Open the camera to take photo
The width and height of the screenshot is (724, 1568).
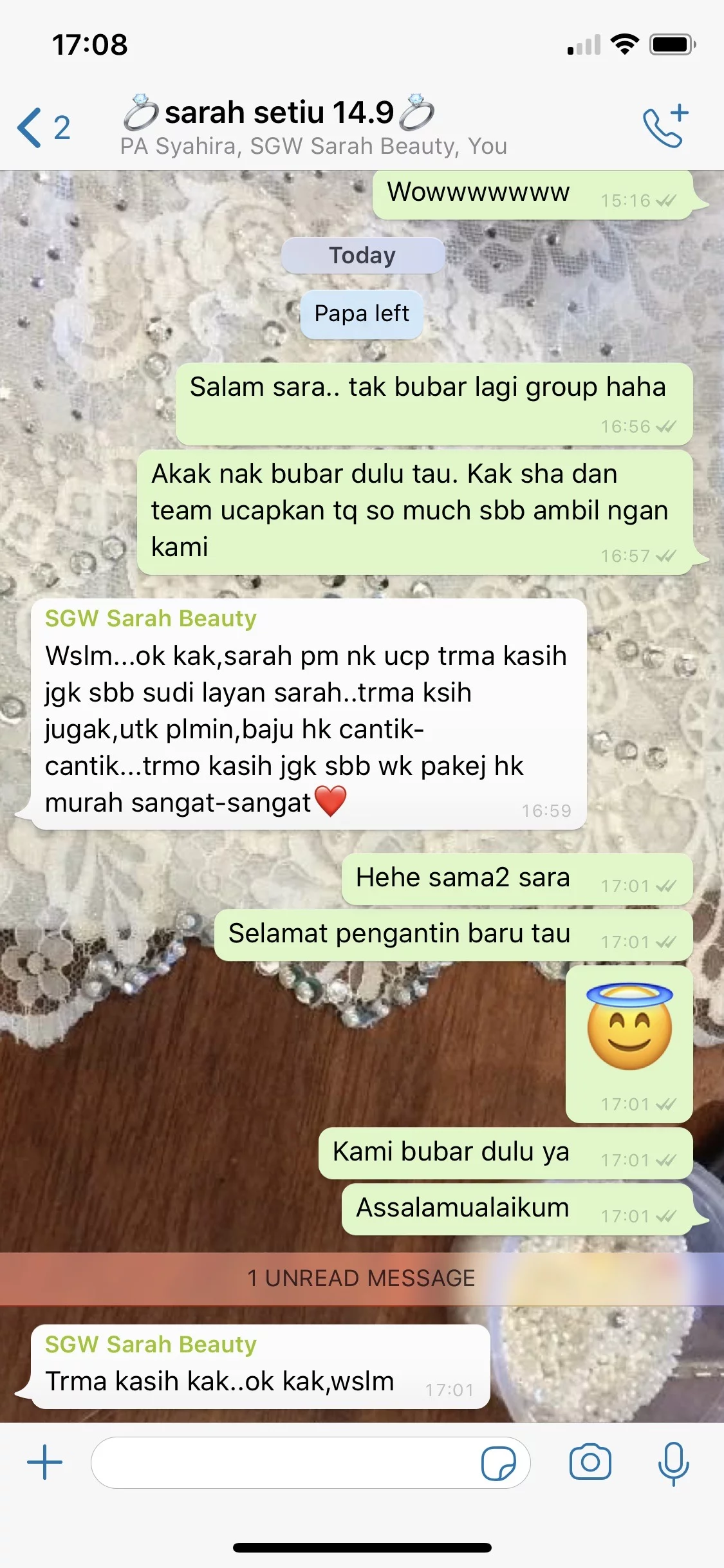click(589, 1462)
